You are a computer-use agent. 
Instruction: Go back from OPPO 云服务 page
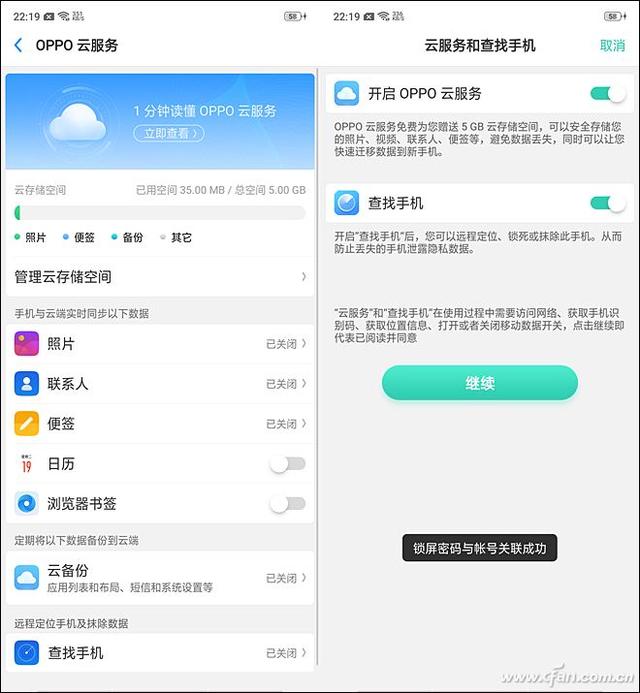tap(18, 45)
